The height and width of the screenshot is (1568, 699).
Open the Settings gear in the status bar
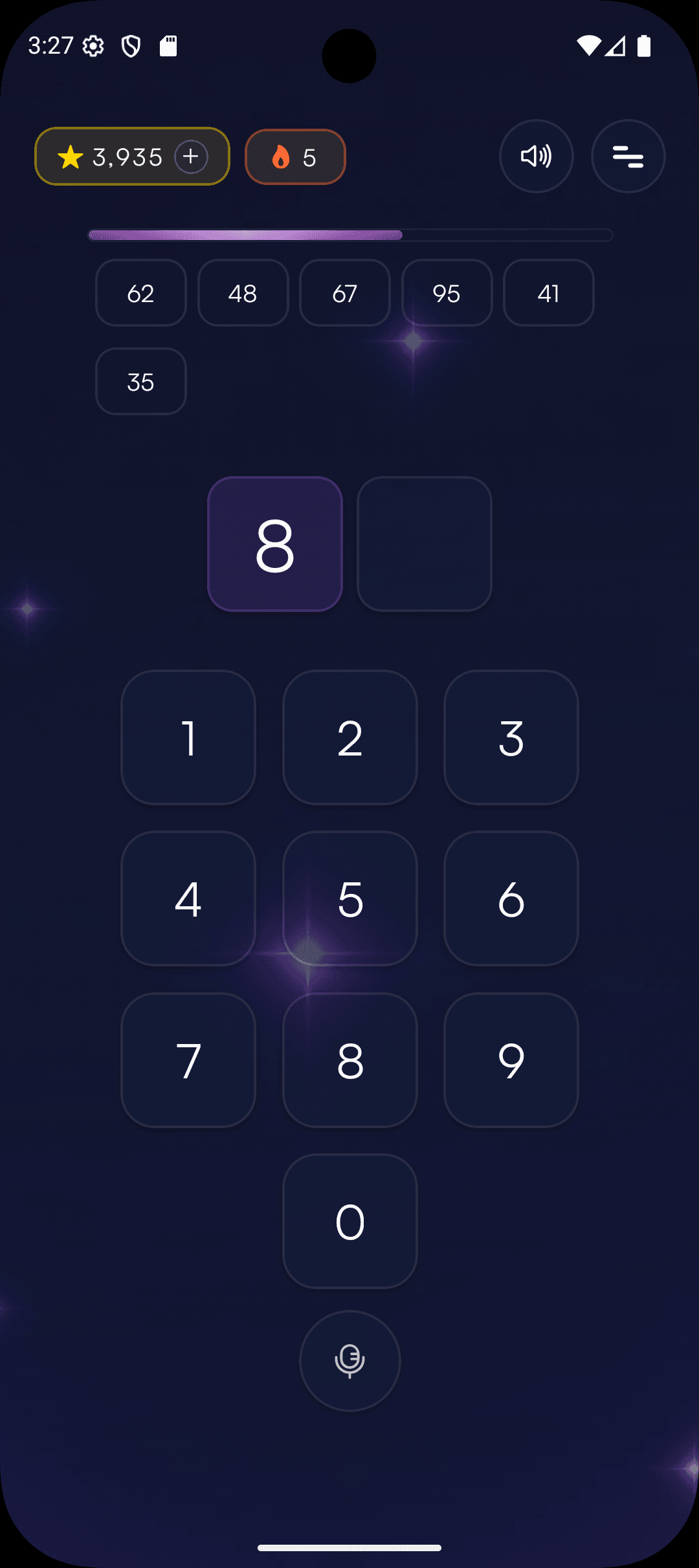click(94, 46)
